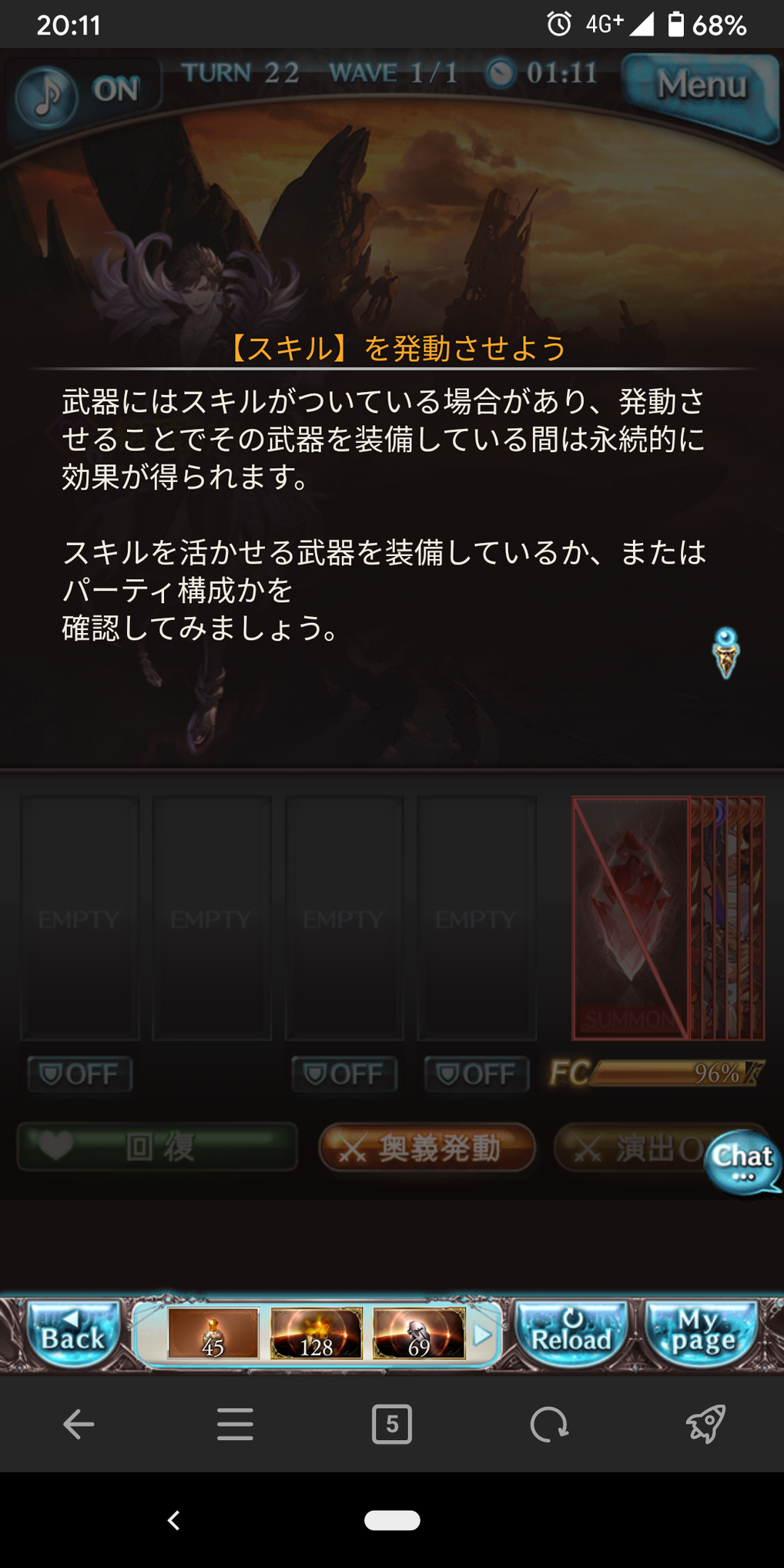Open the browser hamburger menu

click(235, 1424)
